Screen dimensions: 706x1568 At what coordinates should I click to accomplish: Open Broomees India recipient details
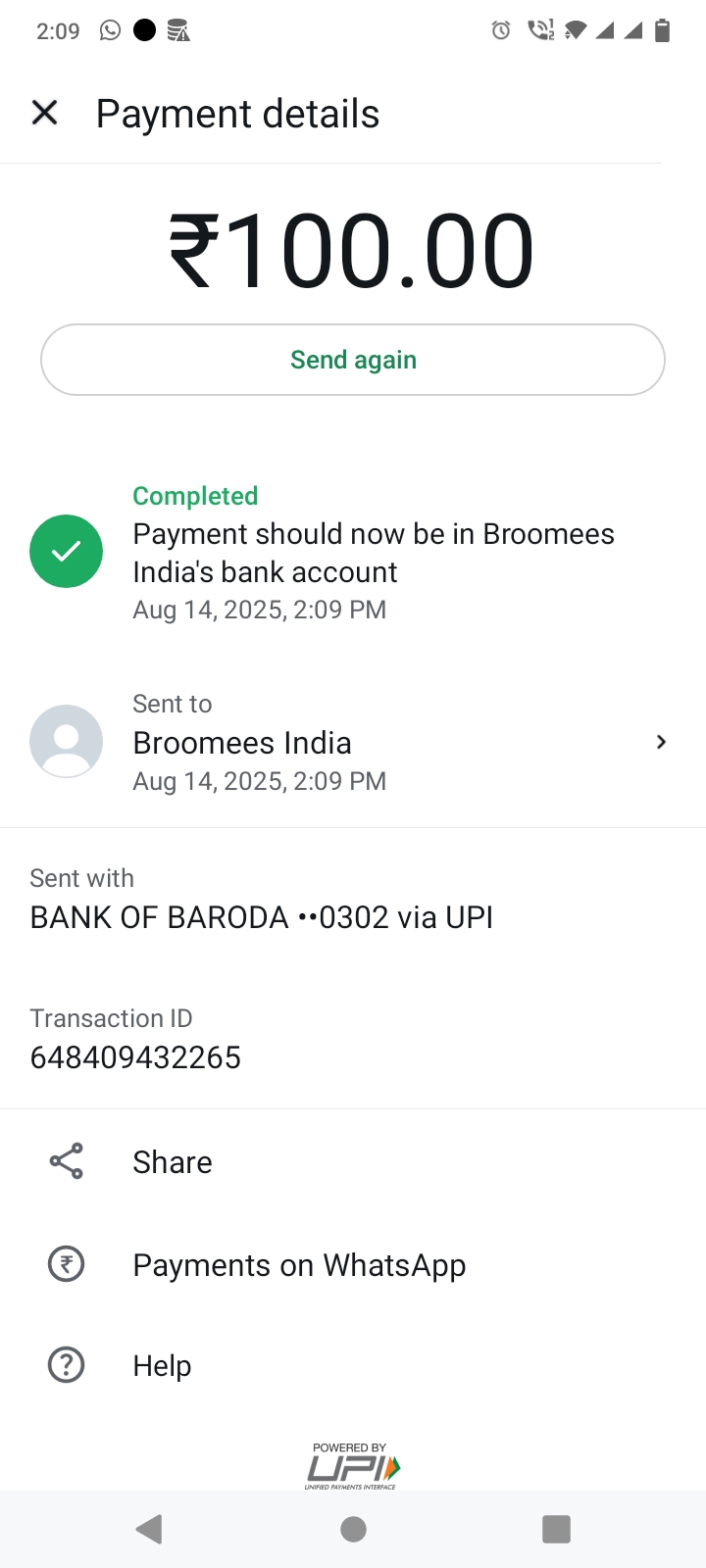[353, 742]
